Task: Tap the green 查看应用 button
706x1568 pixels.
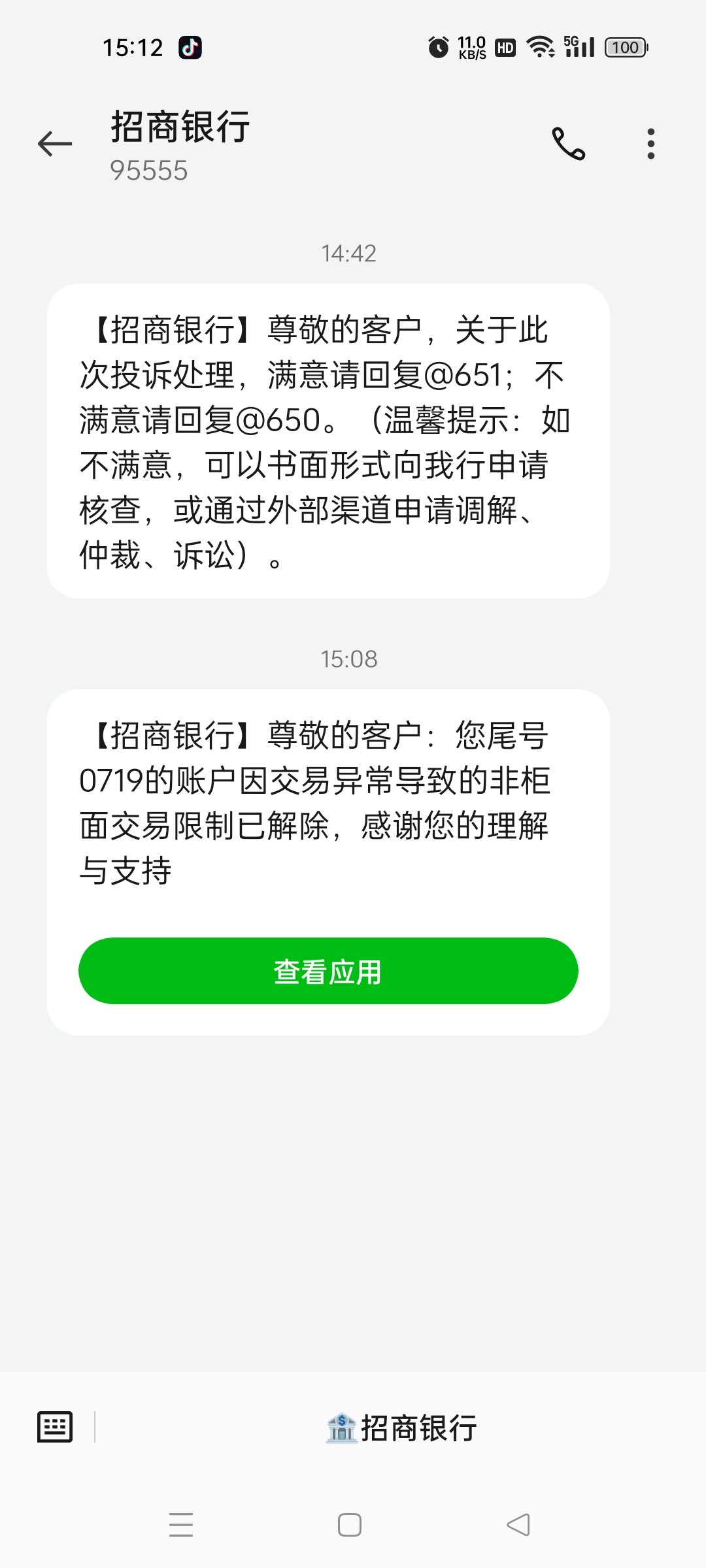Action: tap(328, 971)
